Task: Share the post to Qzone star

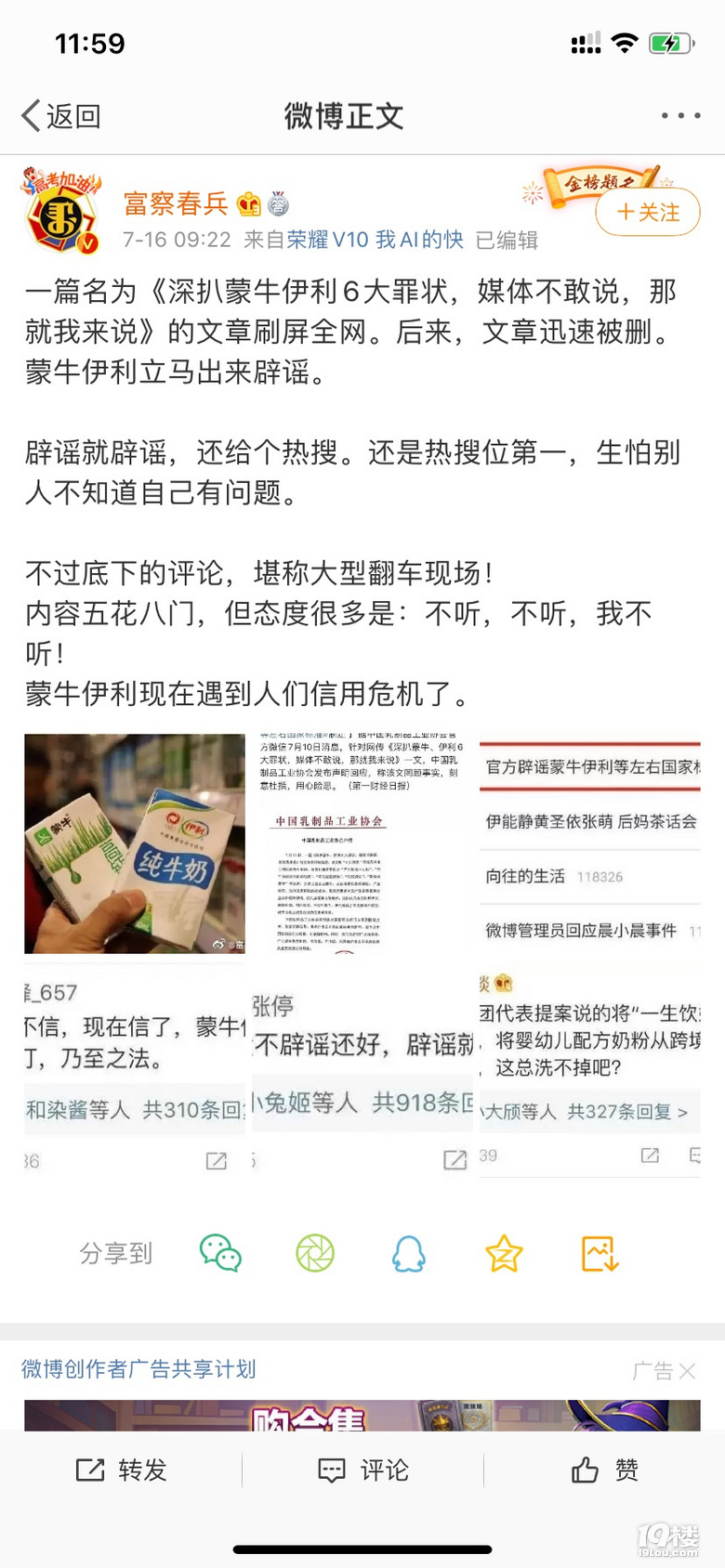Action: click(504, 1253)
